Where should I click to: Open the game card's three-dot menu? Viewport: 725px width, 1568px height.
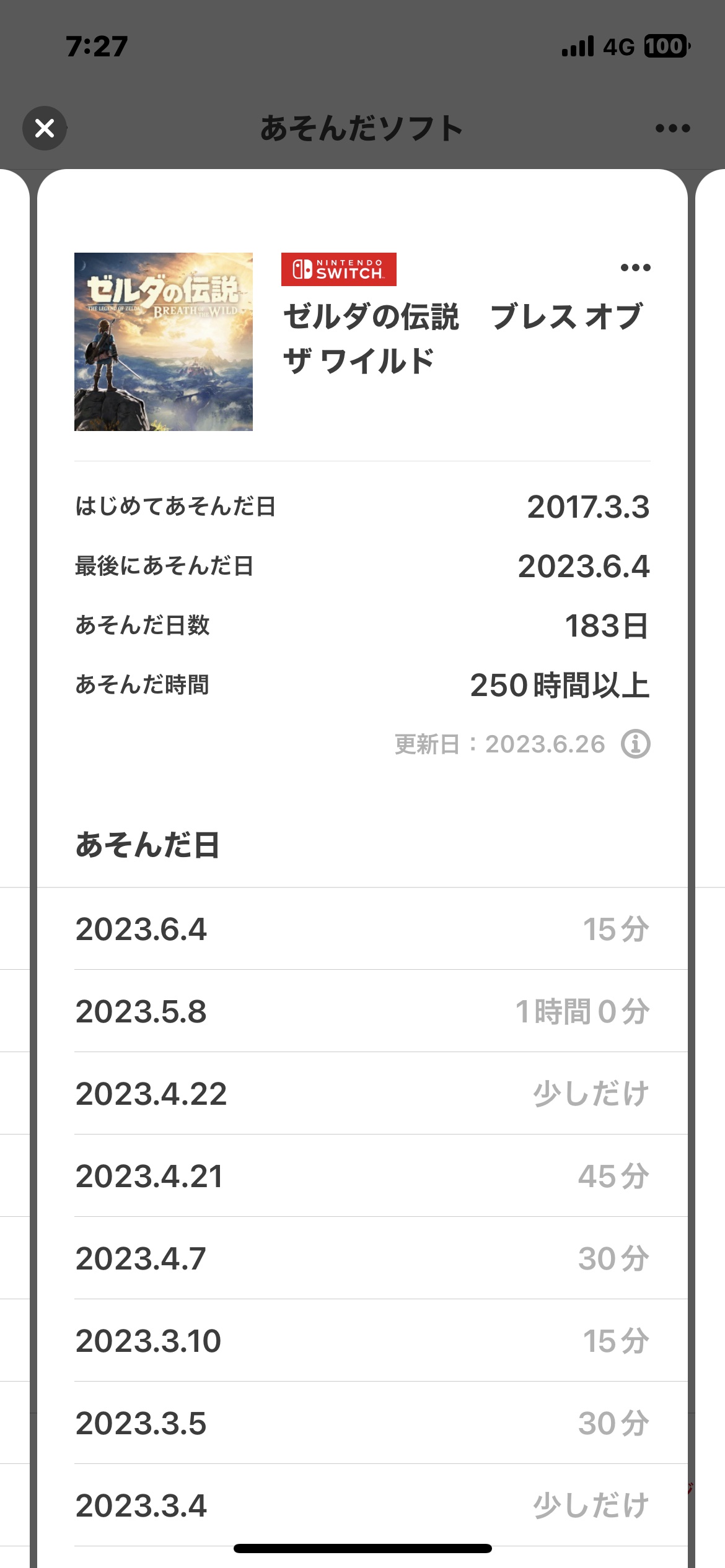click(635, 268)
